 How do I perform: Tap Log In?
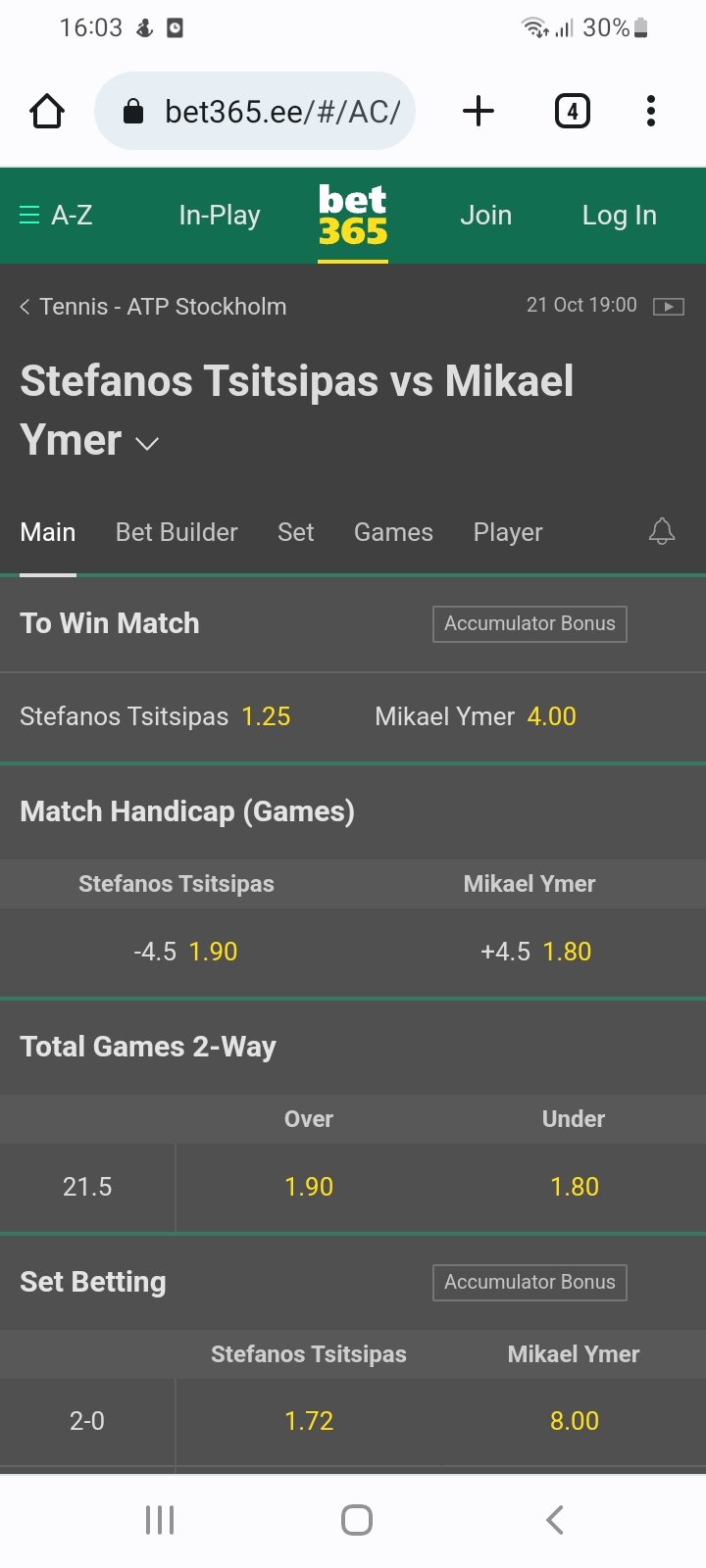click(x=620, y=215)
